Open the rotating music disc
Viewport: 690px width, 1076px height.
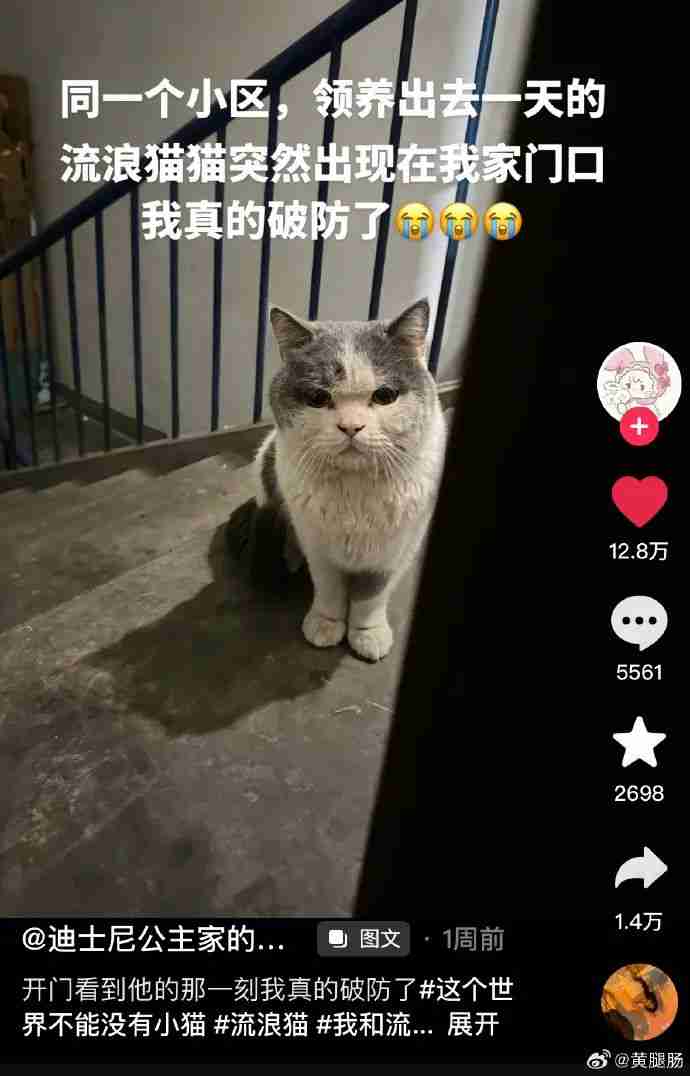(x=639, y=1003)
